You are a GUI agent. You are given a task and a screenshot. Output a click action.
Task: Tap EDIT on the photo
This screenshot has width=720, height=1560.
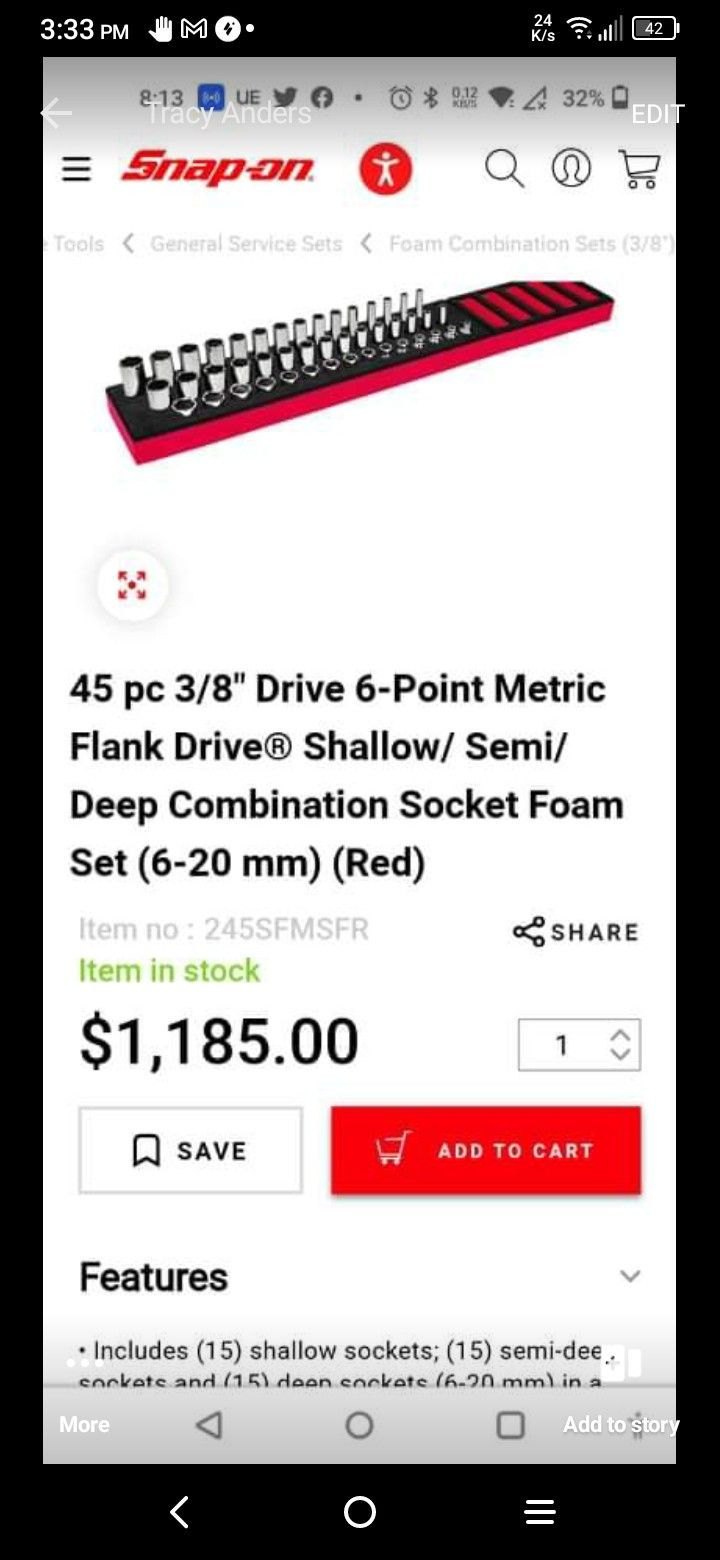[657, 114]
